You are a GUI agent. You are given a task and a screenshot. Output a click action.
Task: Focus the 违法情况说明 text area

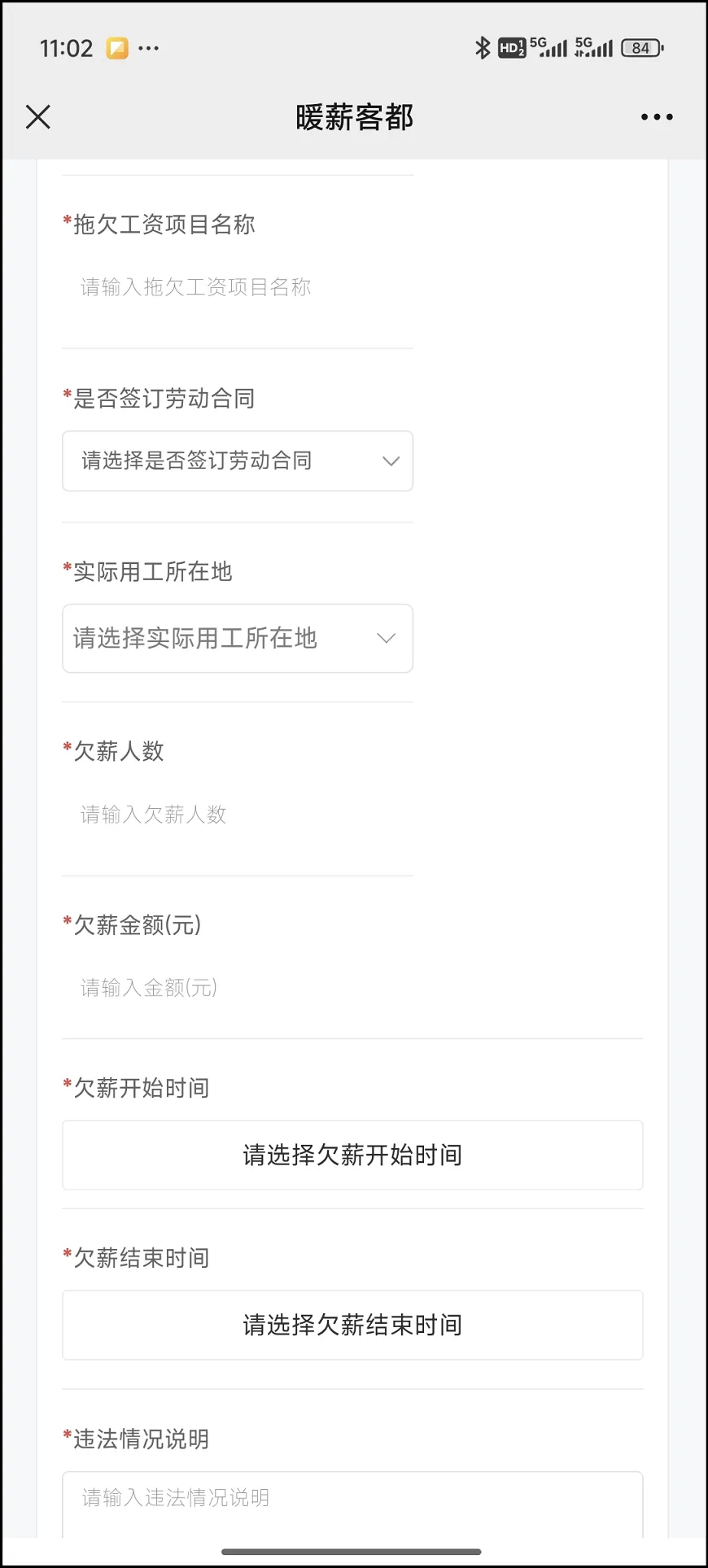pos(352,1501)
